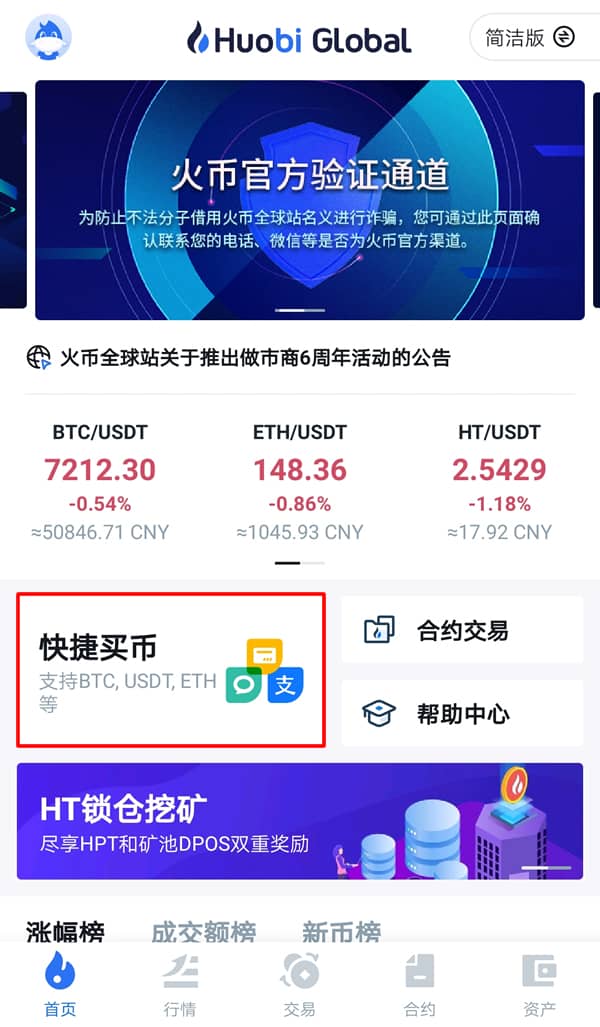Select the 新币榜 ranking tab
Viewport: 600px width, 1027px height.
pyautogui.click(x=341, y=932)
